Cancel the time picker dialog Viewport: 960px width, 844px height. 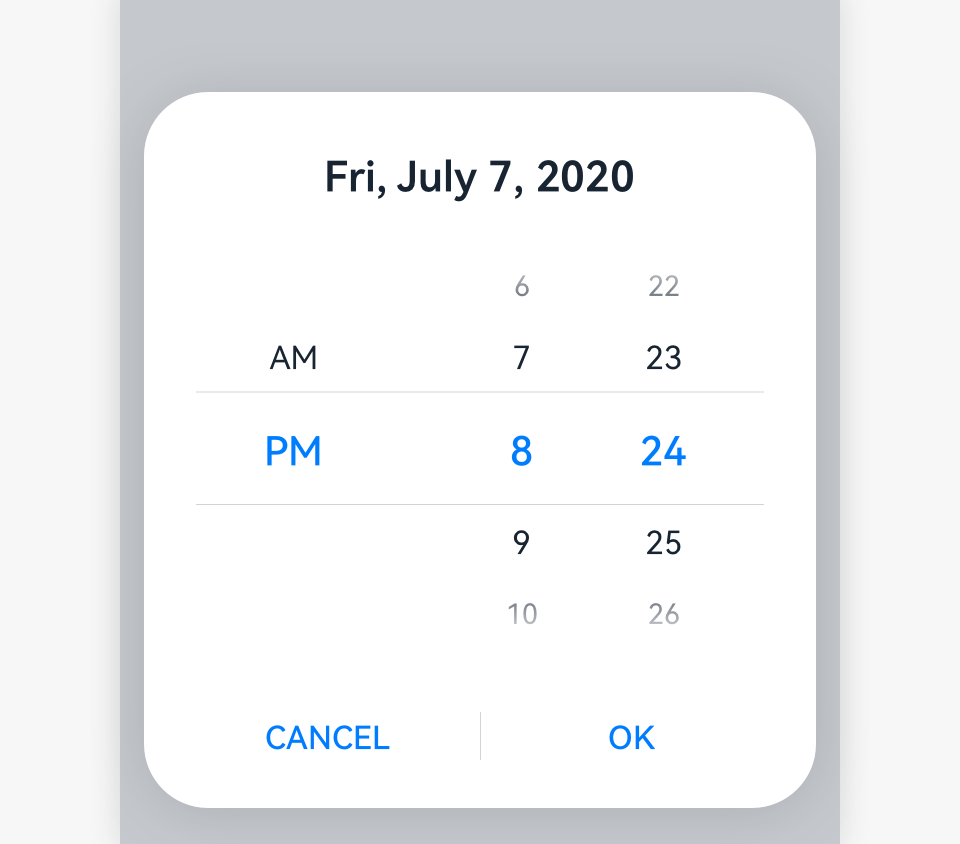[327, 738]
